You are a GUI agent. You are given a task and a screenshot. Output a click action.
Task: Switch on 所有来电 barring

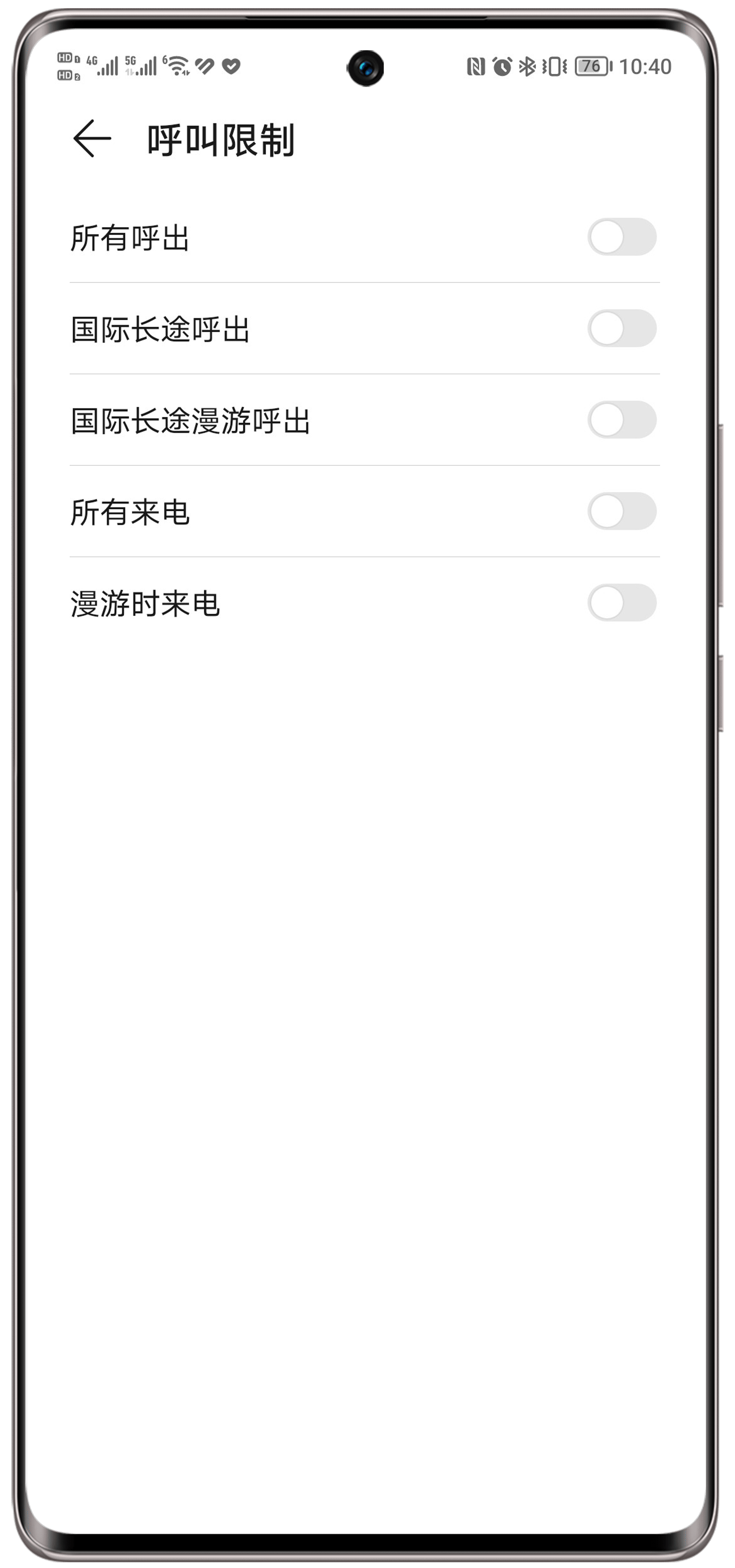621,511
